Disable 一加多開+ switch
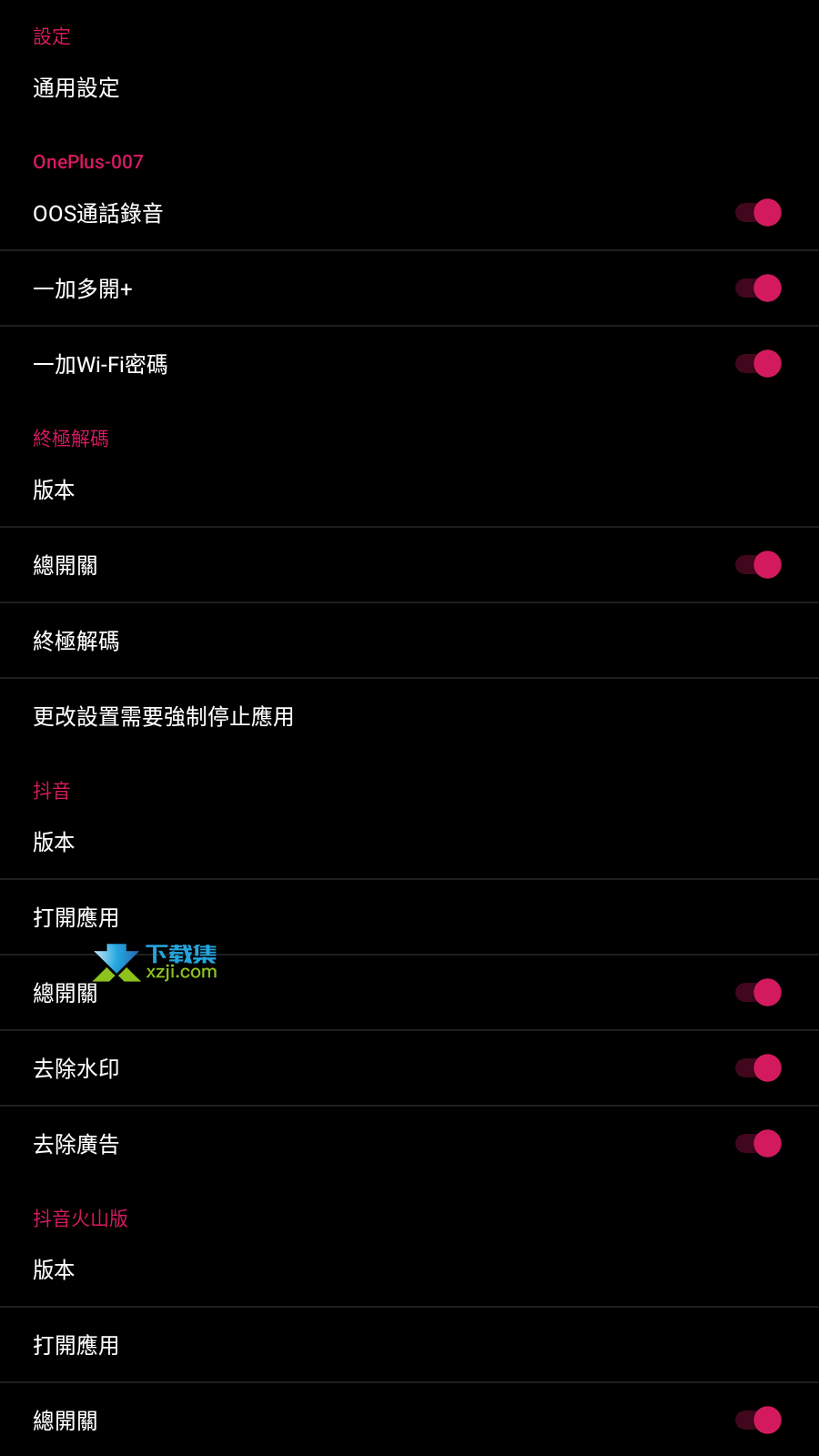This screenshot has height=1456, width=819. click(x=758, y=288)
